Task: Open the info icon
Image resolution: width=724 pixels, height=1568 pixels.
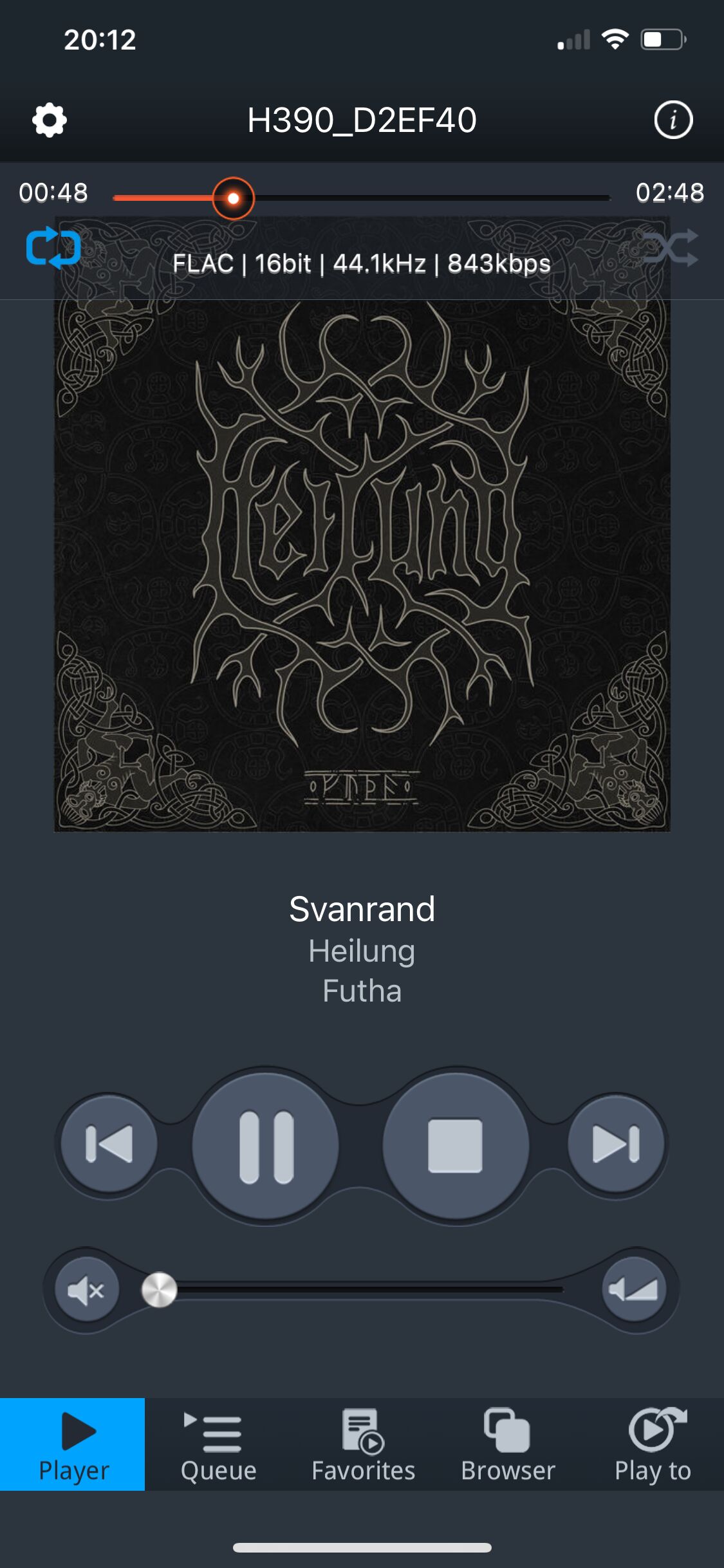Action: (x=673, y=120)
